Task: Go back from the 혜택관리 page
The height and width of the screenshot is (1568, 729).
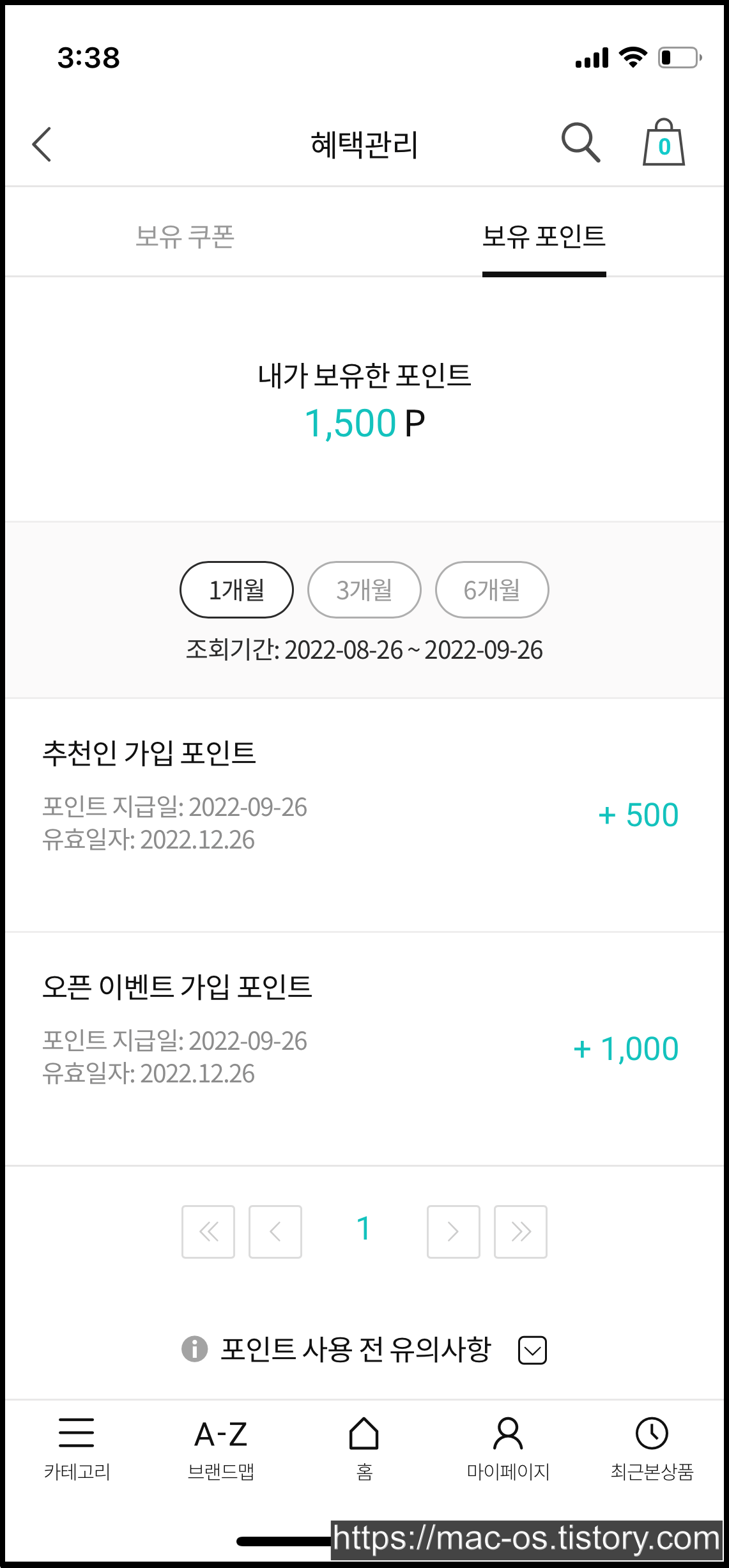Action: coord(42,144)
